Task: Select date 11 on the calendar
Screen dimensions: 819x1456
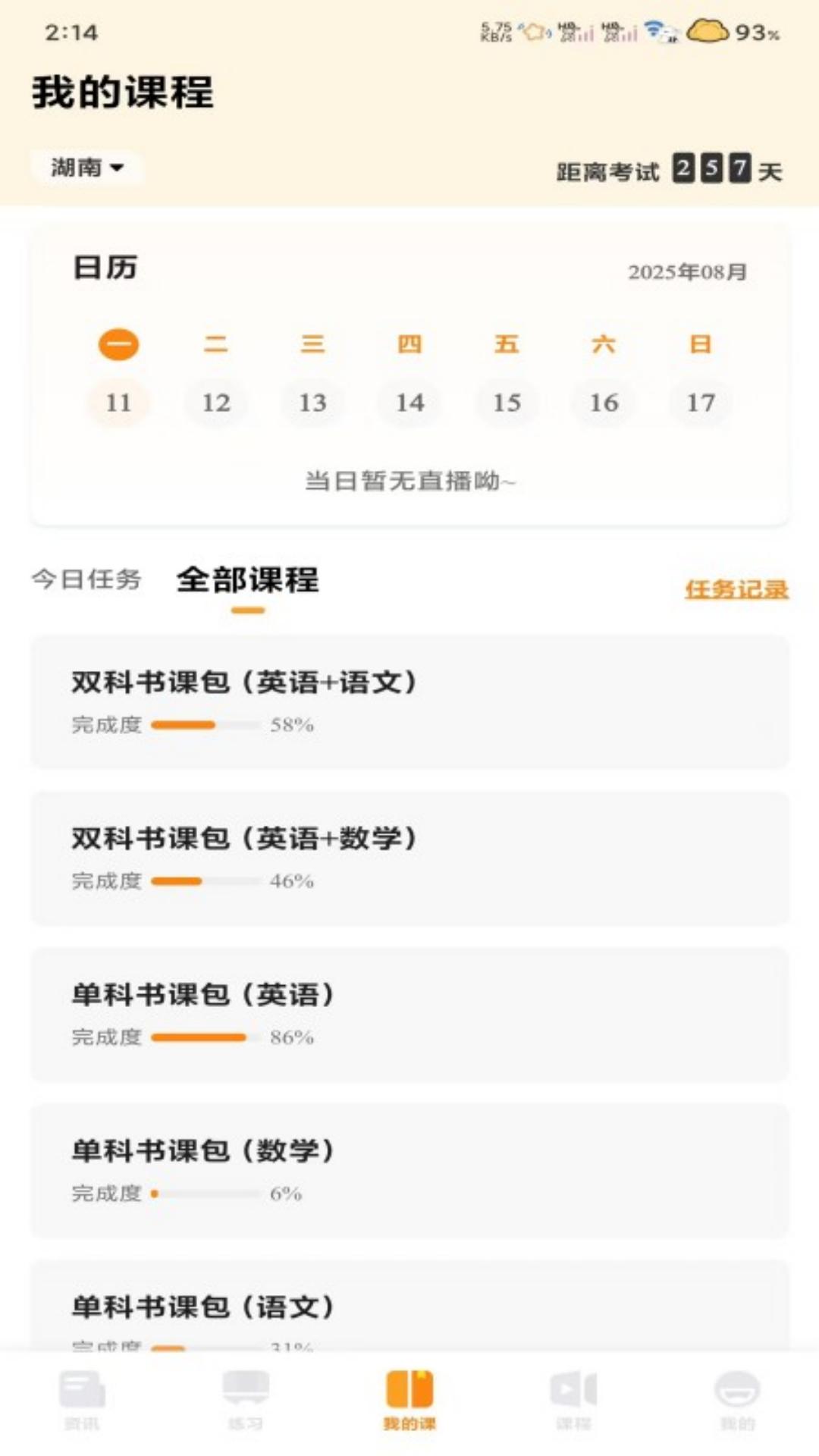Action: click(x=118, y=403)
